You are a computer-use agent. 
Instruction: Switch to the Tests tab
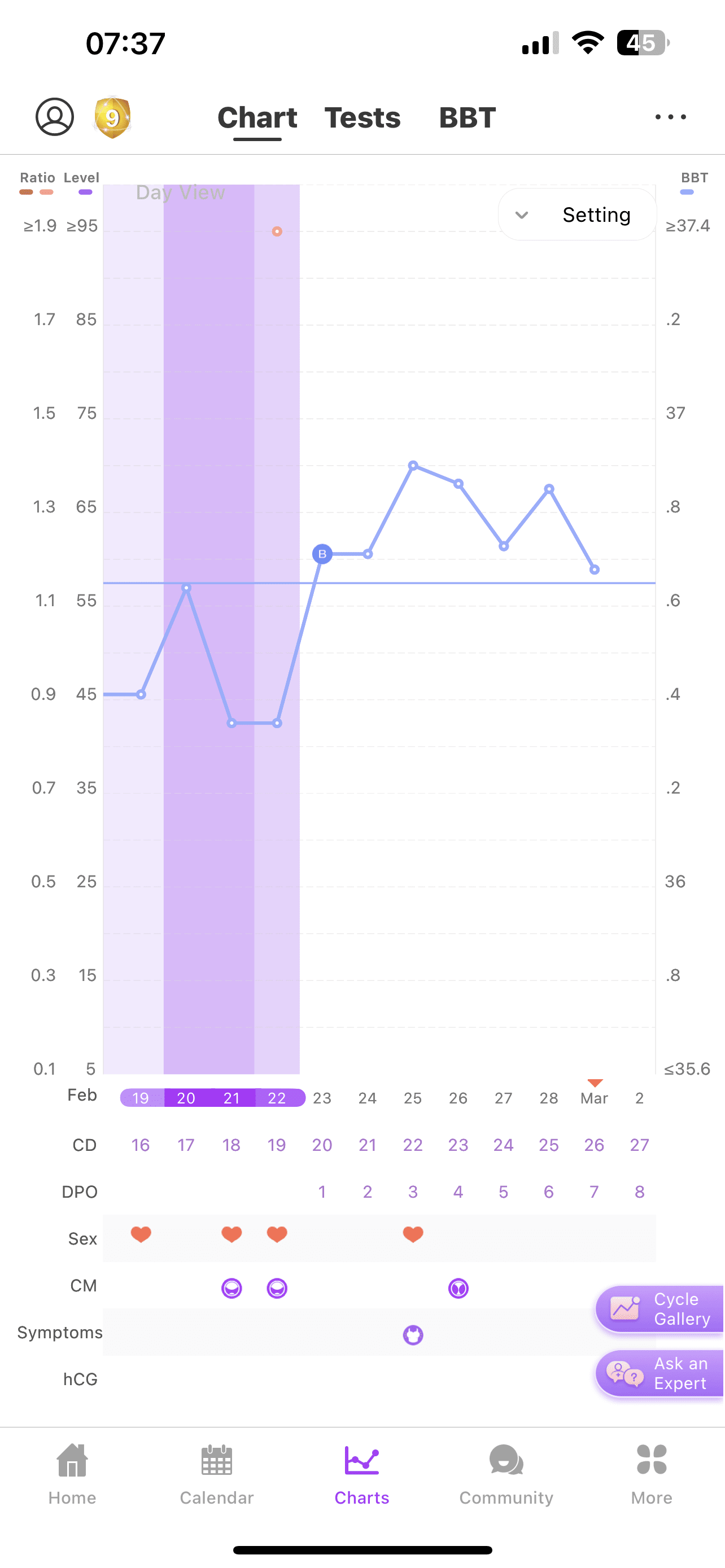tap(362, 118)
